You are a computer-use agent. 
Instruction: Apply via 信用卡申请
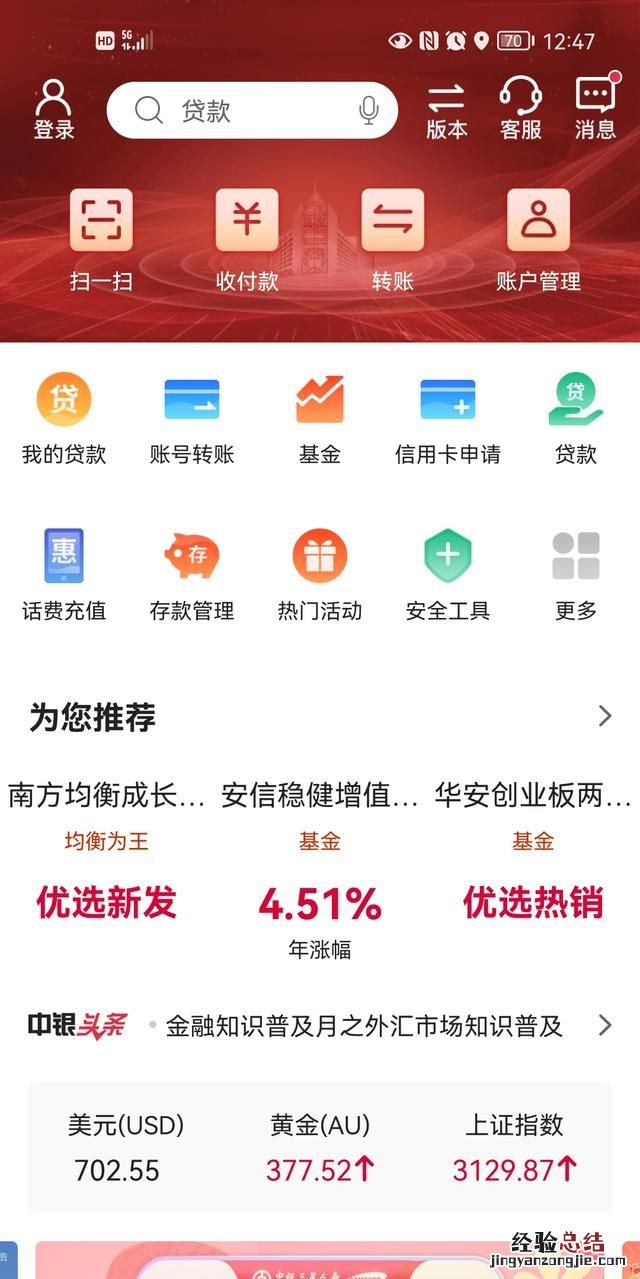click(447, 419)
